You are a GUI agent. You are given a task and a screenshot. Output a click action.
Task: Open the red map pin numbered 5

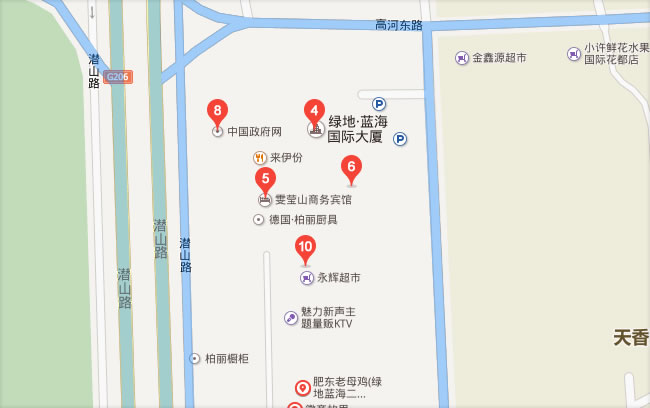click(265, 180)
